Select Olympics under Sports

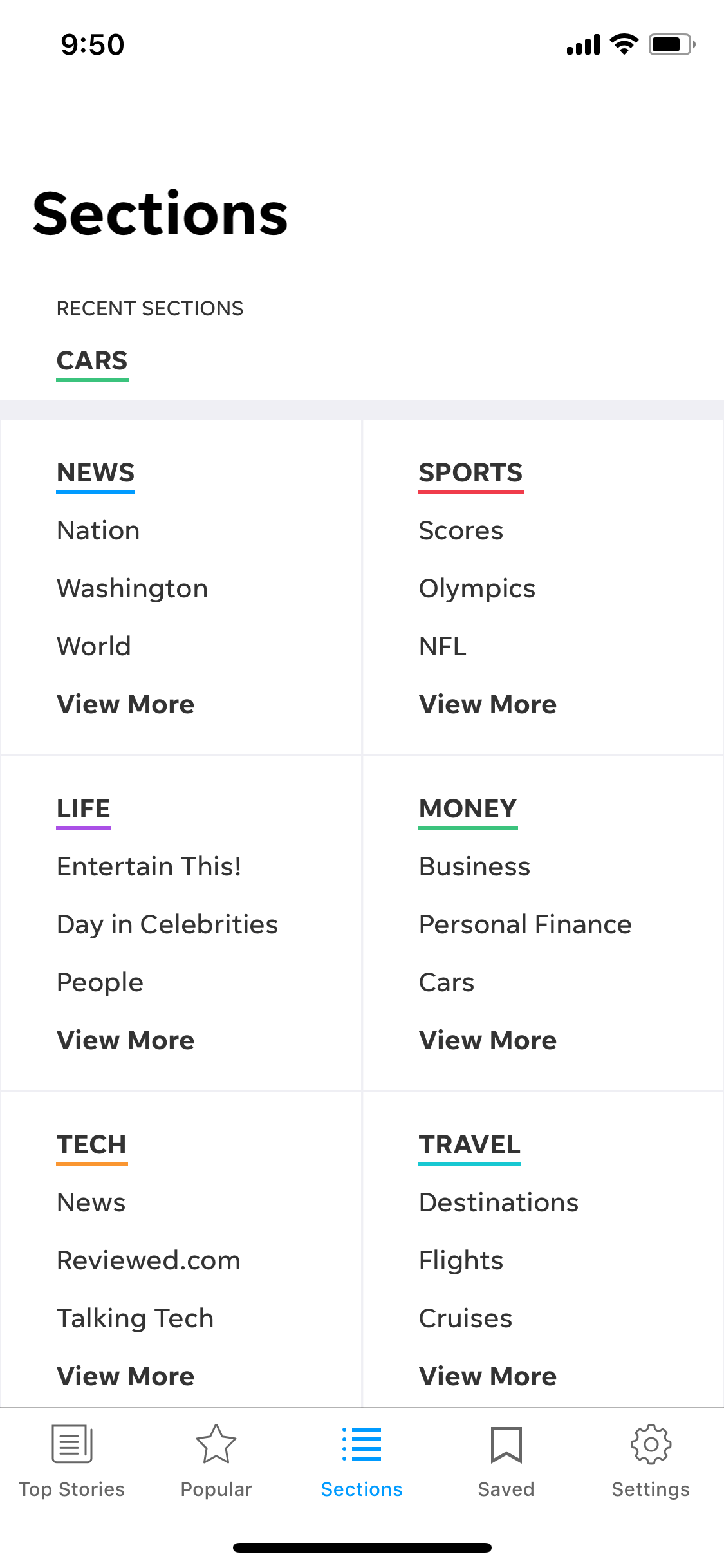(x=477, y=589)
